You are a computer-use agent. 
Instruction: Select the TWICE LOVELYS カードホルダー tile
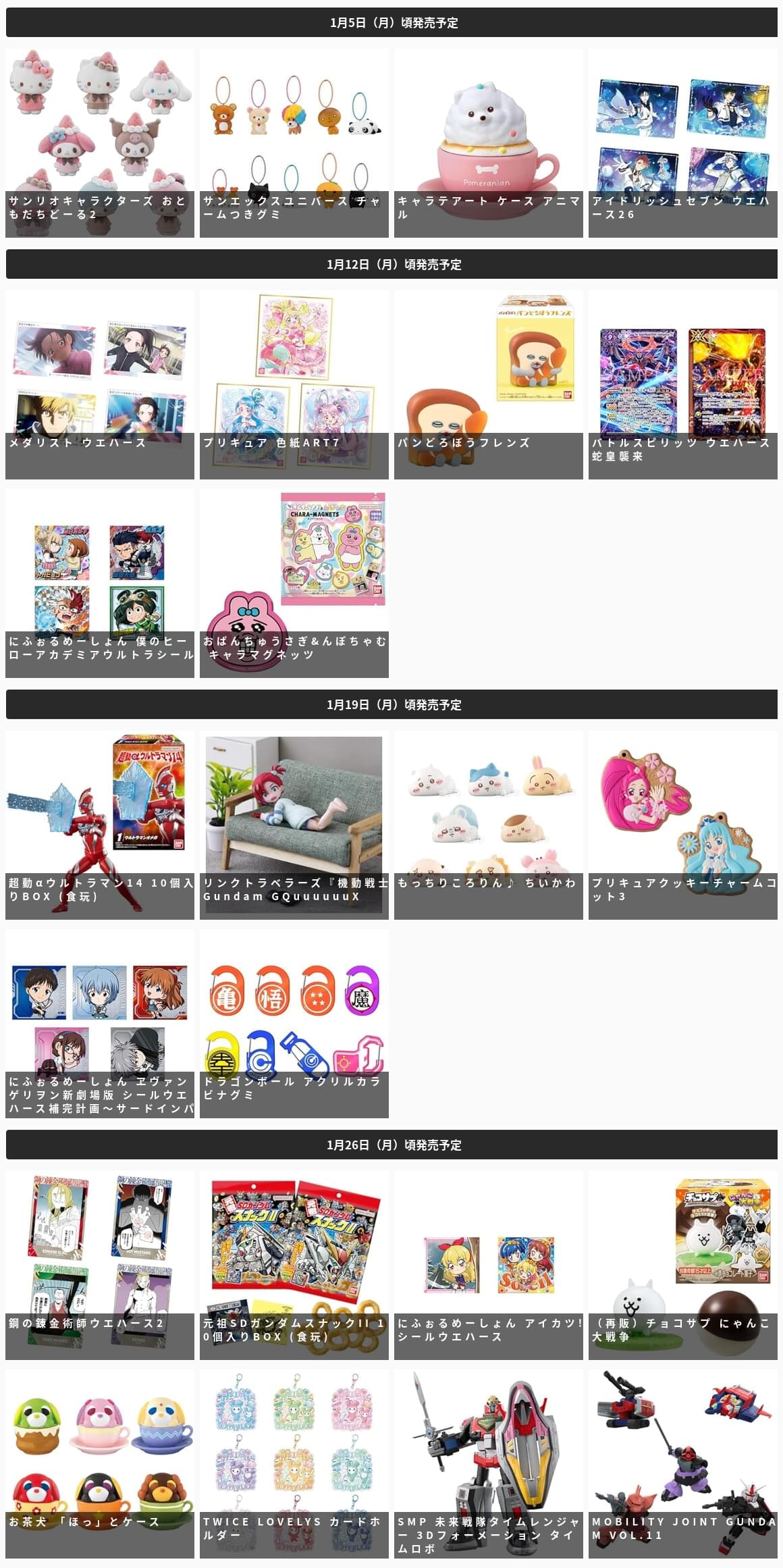pyautogui.click(x=294, y=1463)
